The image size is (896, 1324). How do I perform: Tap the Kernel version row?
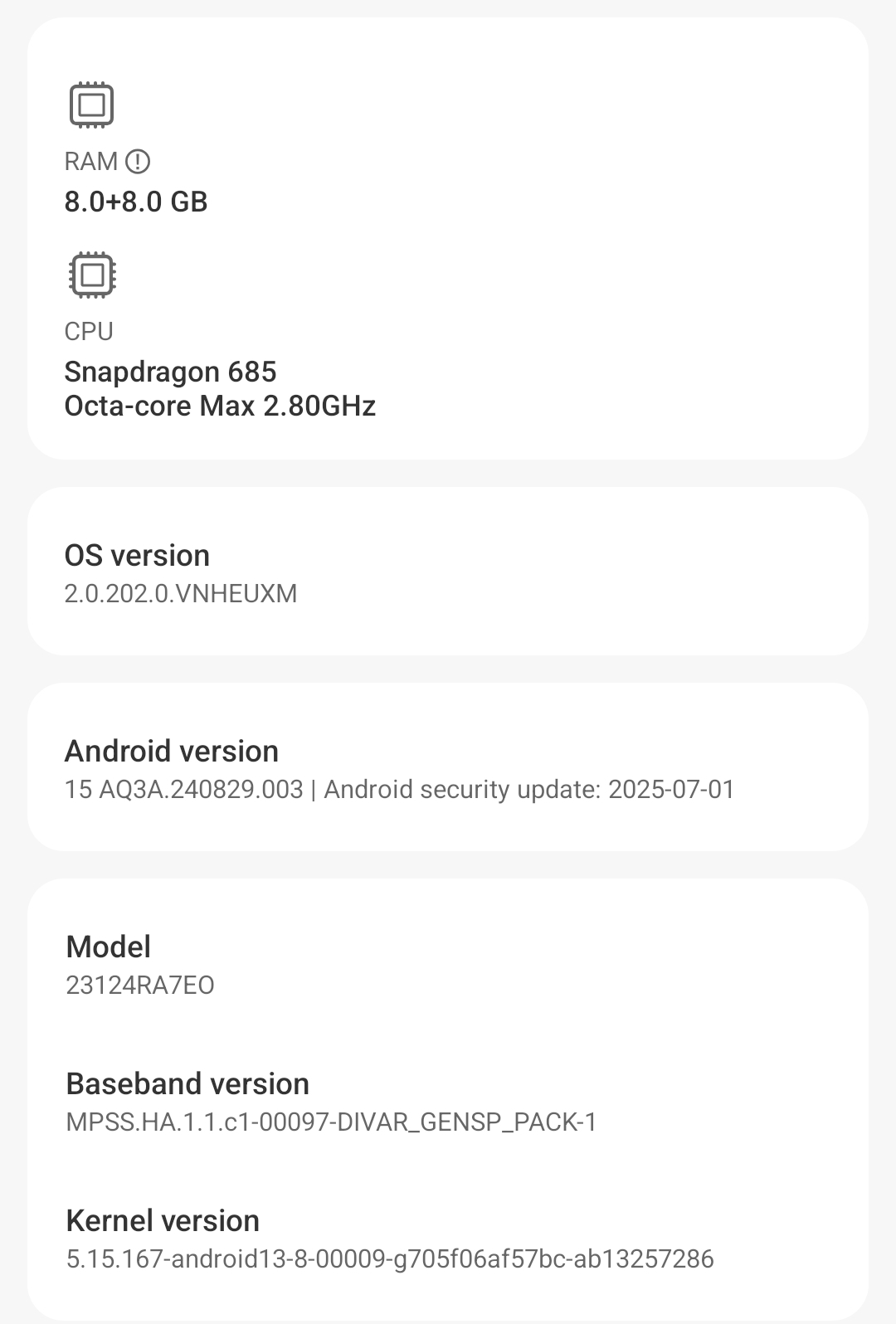point(448,1239)
